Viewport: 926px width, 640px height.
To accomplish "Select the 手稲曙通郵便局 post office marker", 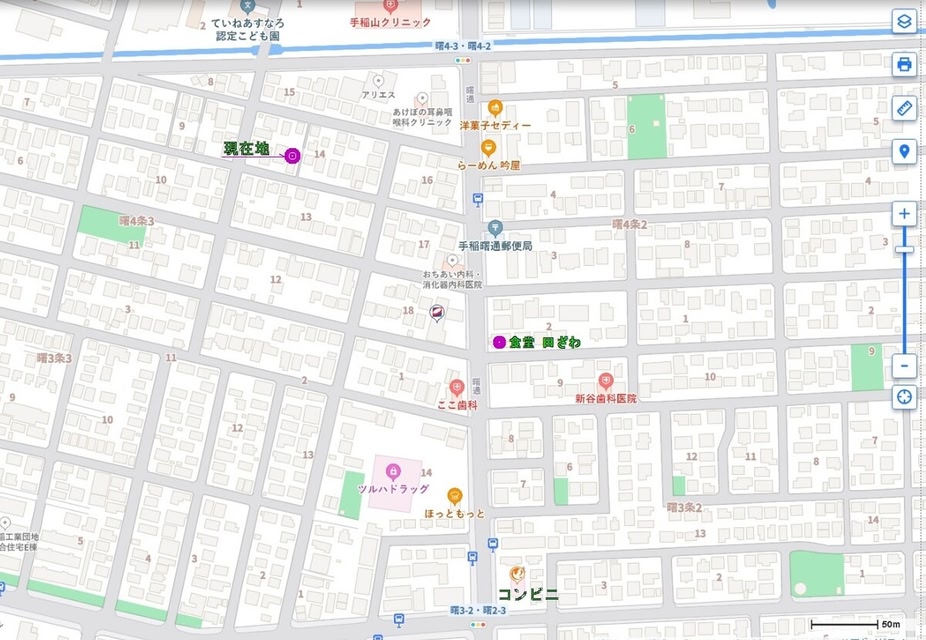I will pyautogui.click(x=495, y=228).
